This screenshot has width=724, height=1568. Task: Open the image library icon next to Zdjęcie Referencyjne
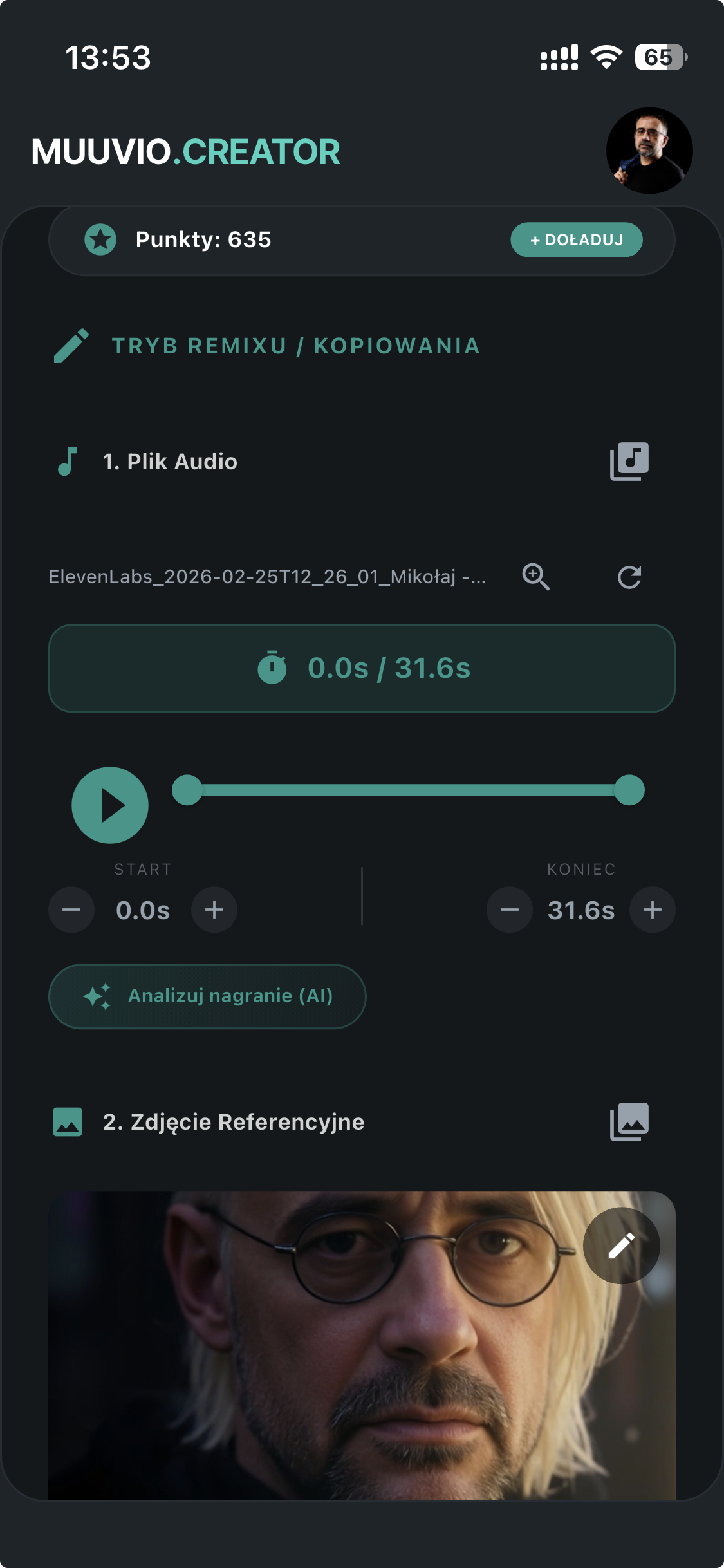pos(629,1121)
